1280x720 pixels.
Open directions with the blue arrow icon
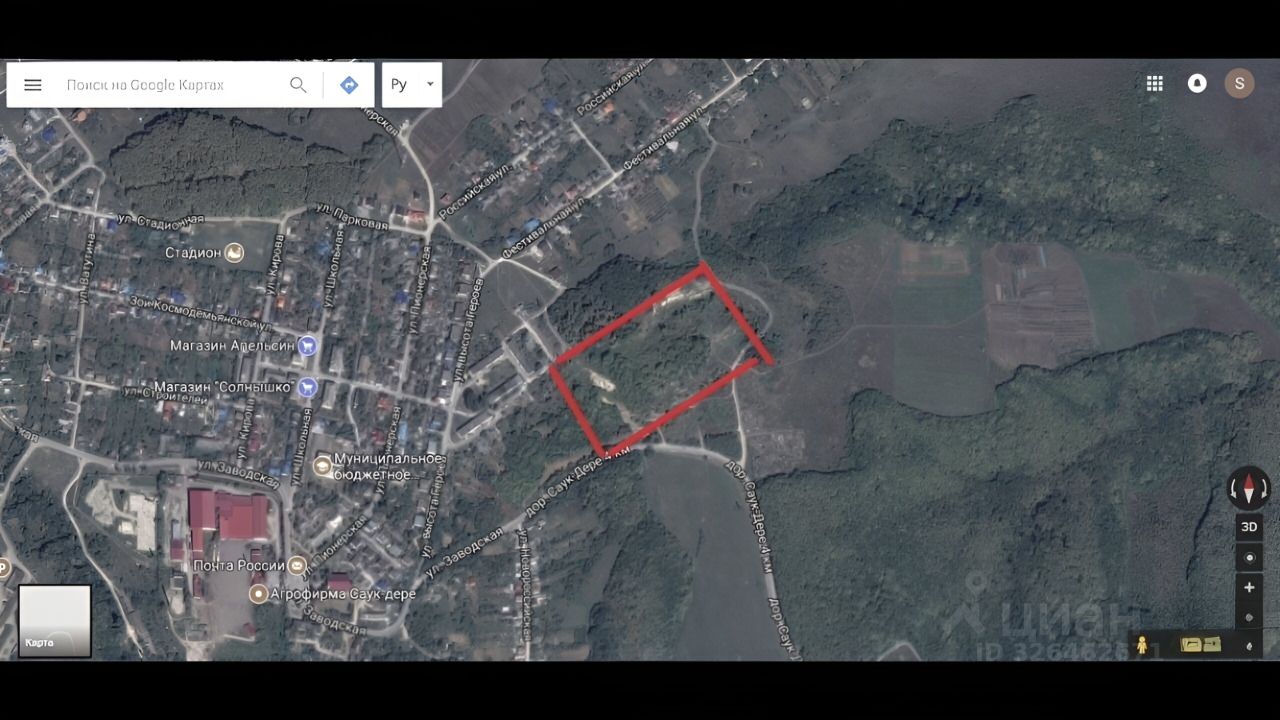click(349, 85)
